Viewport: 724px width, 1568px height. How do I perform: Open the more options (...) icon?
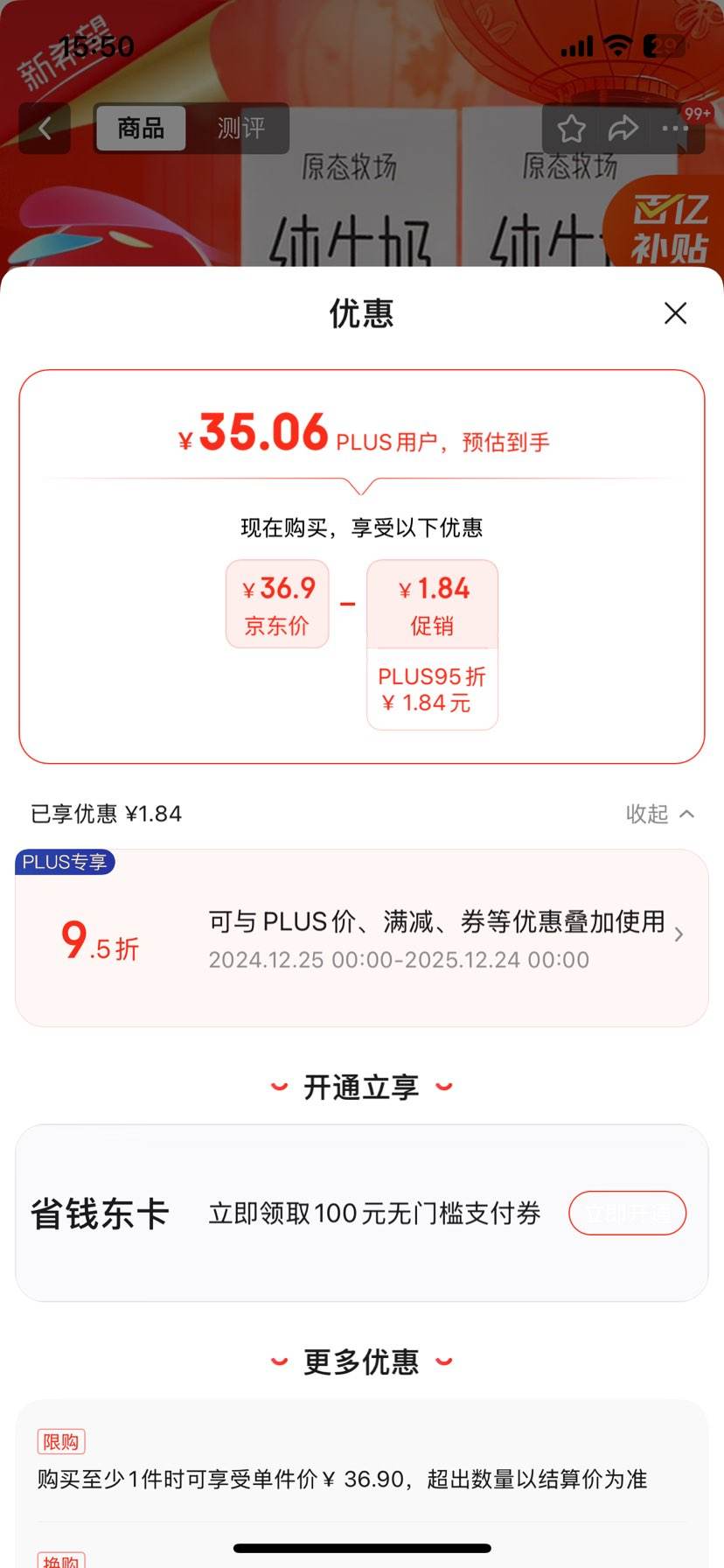coord(674,128)
